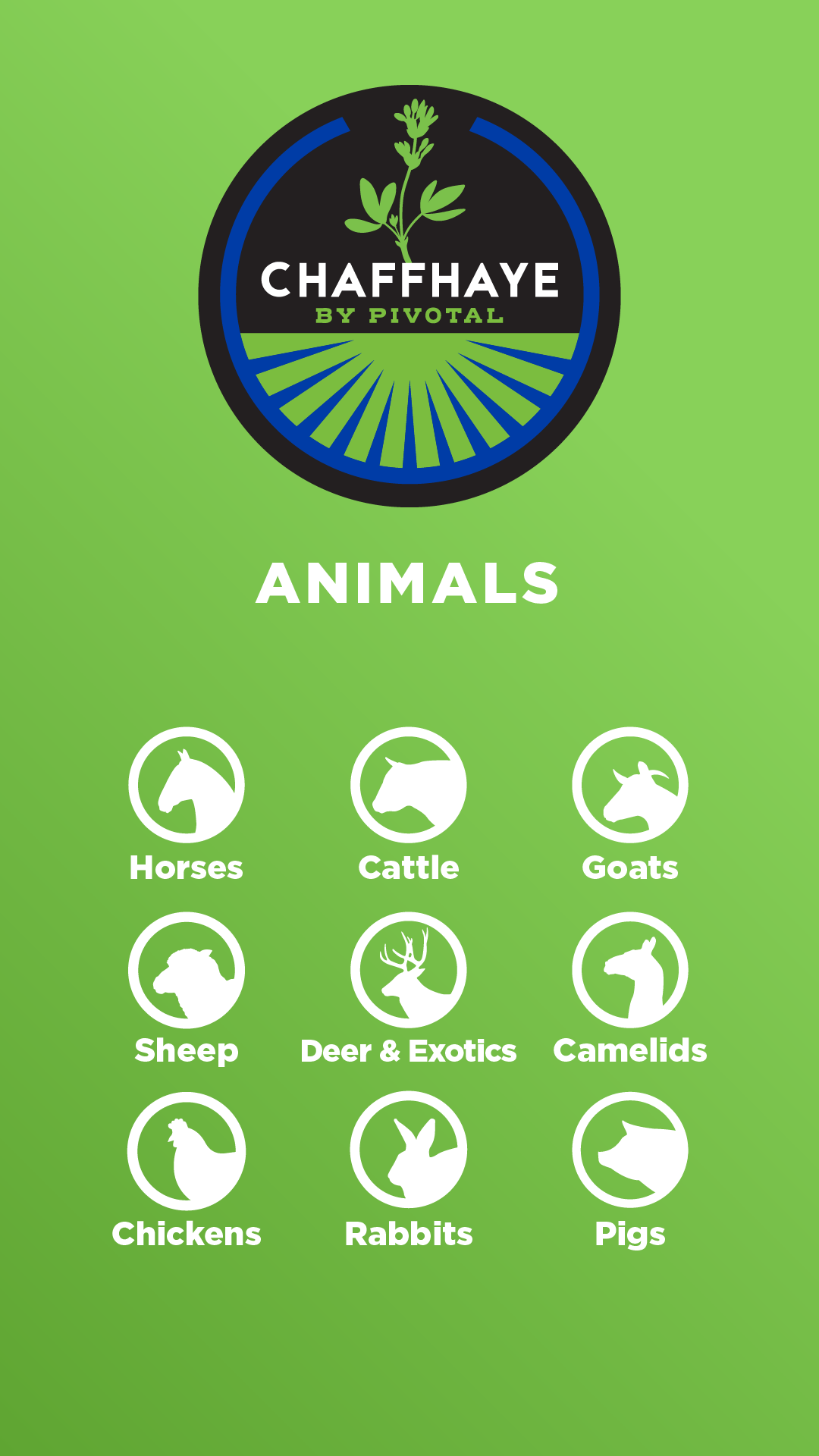Open the Horses category
The width and height of the screenshot is (819, 1456).
(x=187, y=786)
